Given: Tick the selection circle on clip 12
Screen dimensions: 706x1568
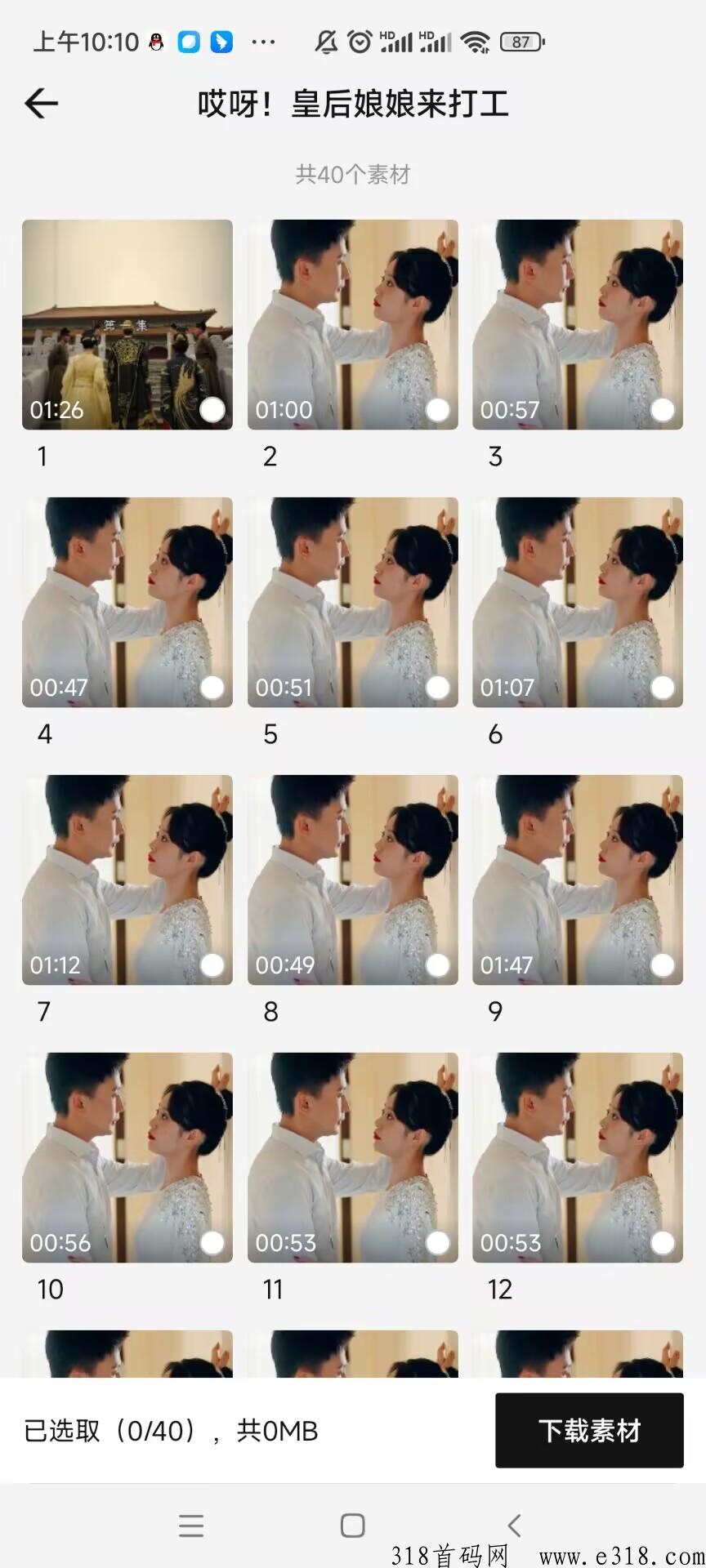Looking at the screenshot, I should click(663, 1243).
